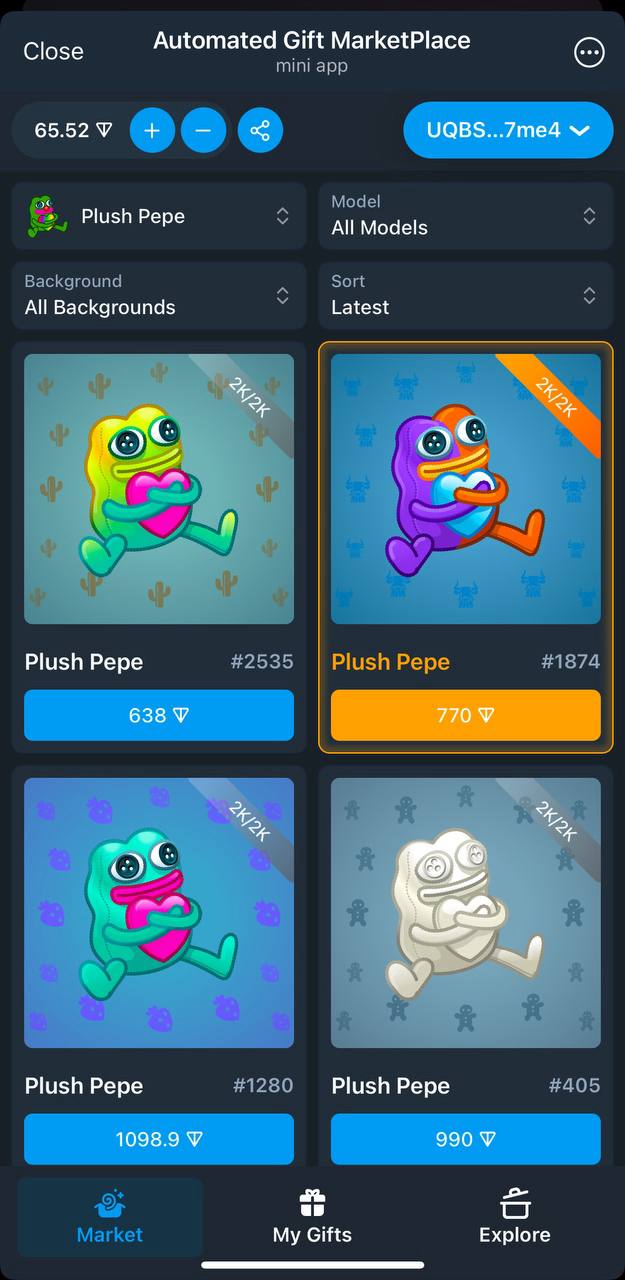Buy Plush Pepe #2535 for 638
Viewport: 625px width, 1280px height.
pyautogui.click(x=159, y=715)
